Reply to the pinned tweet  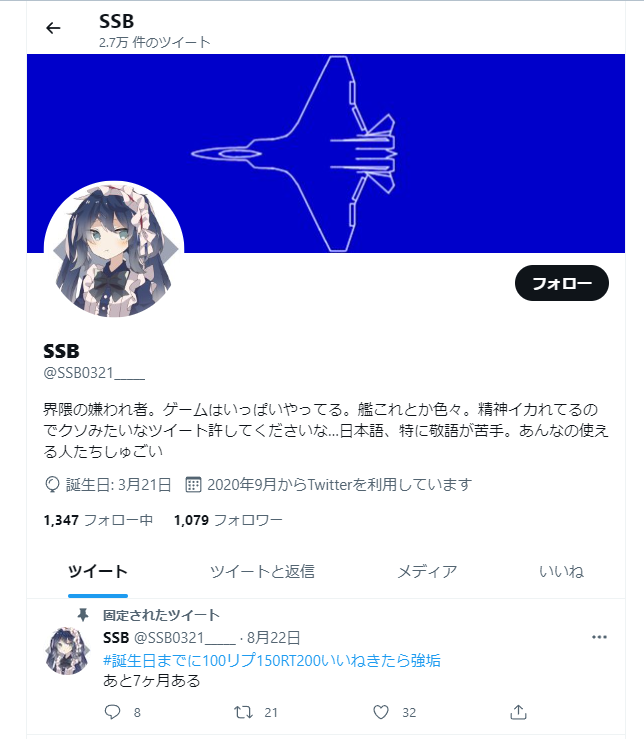tap(112, 712)
